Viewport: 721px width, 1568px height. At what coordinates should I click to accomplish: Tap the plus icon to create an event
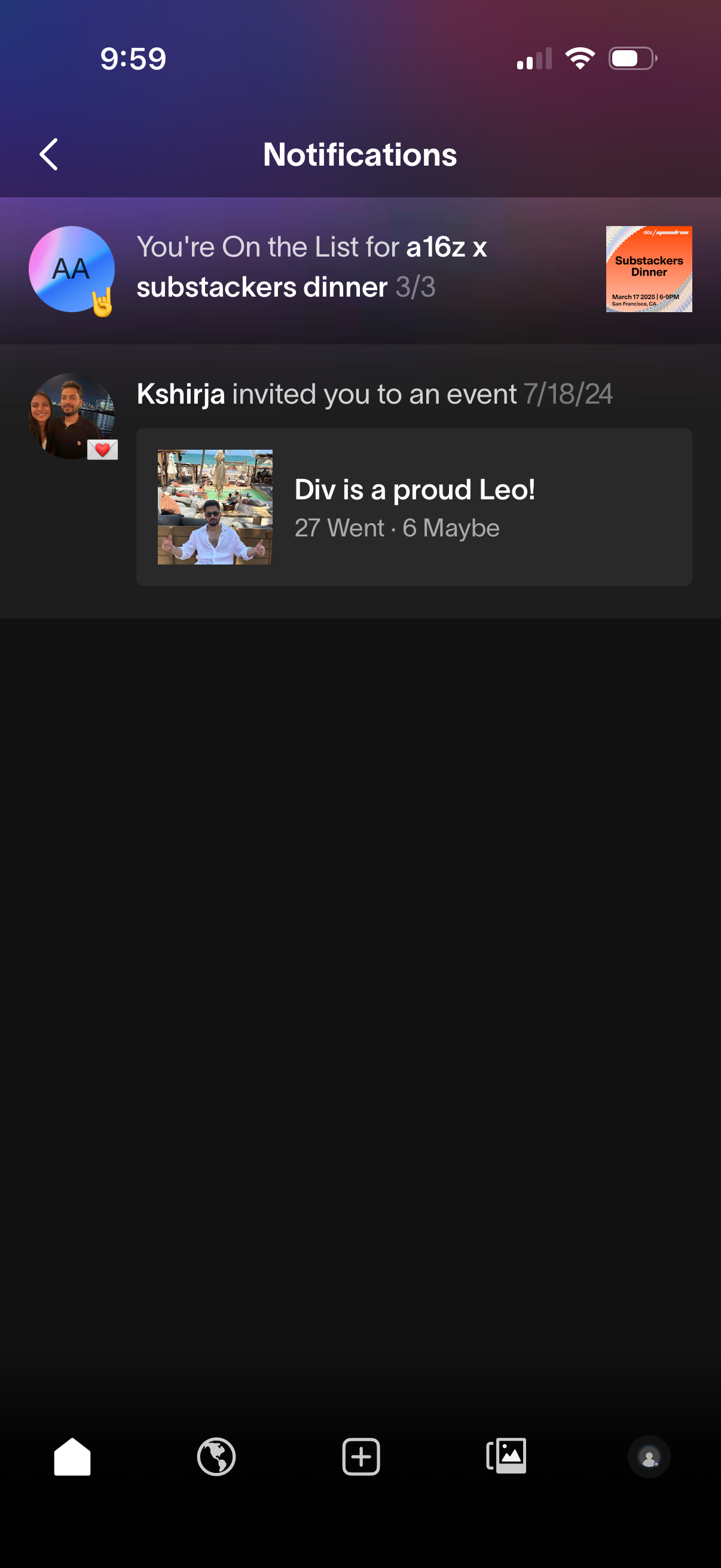click(360, 1456)
